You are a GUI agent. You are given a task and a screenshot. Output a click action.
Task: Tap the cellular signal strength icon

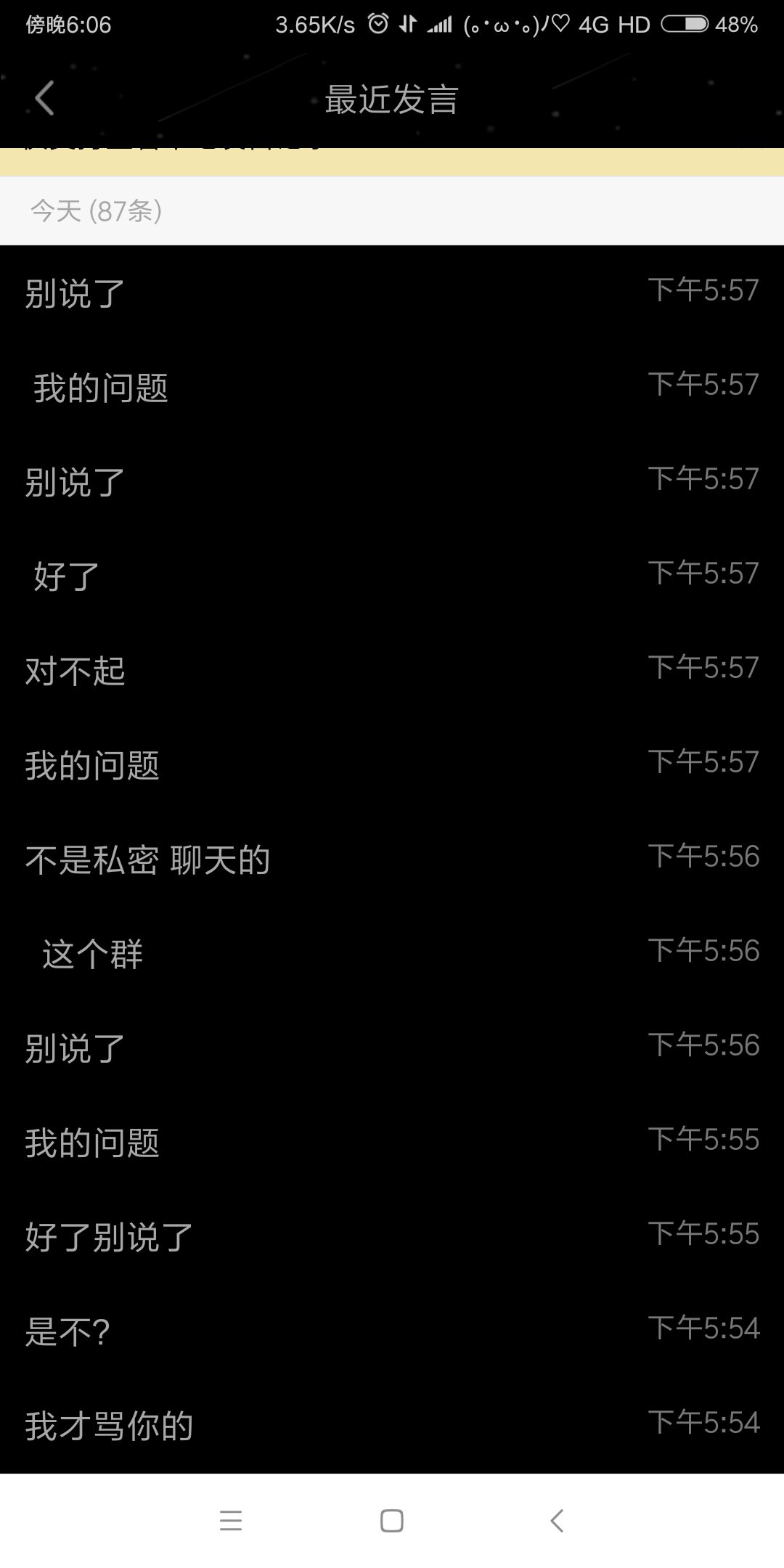tap(439, 23)
